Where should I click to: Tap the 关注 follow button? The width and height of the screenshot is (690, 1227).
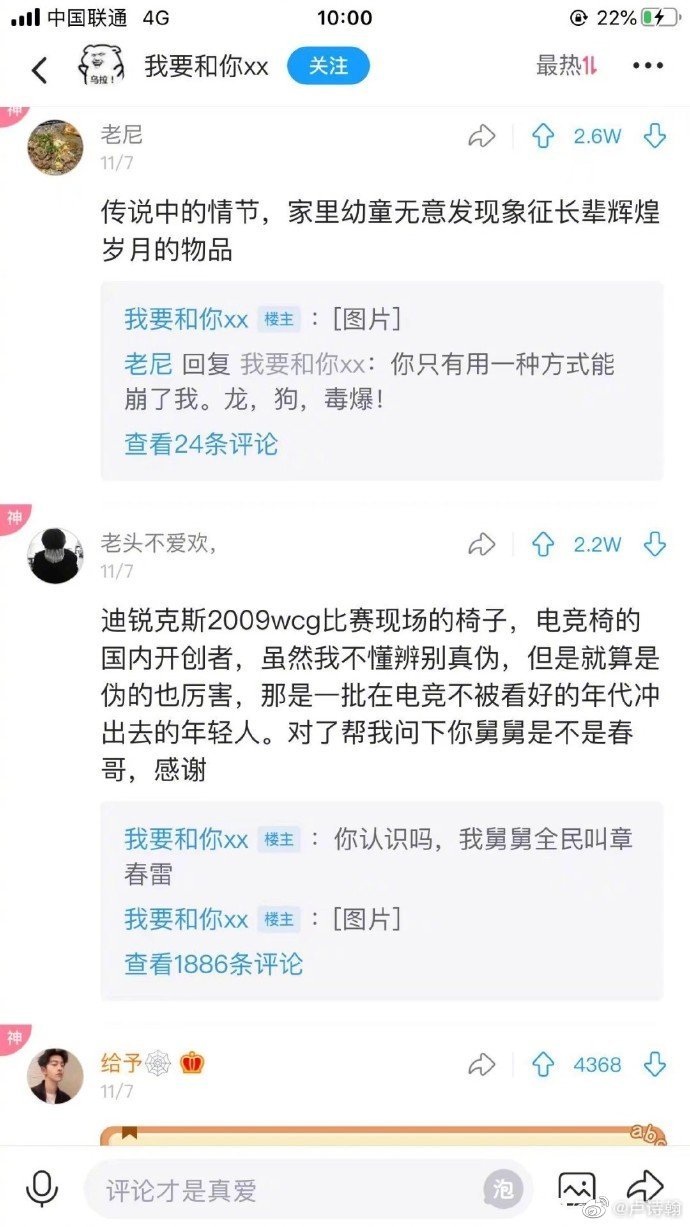(328, 66)
